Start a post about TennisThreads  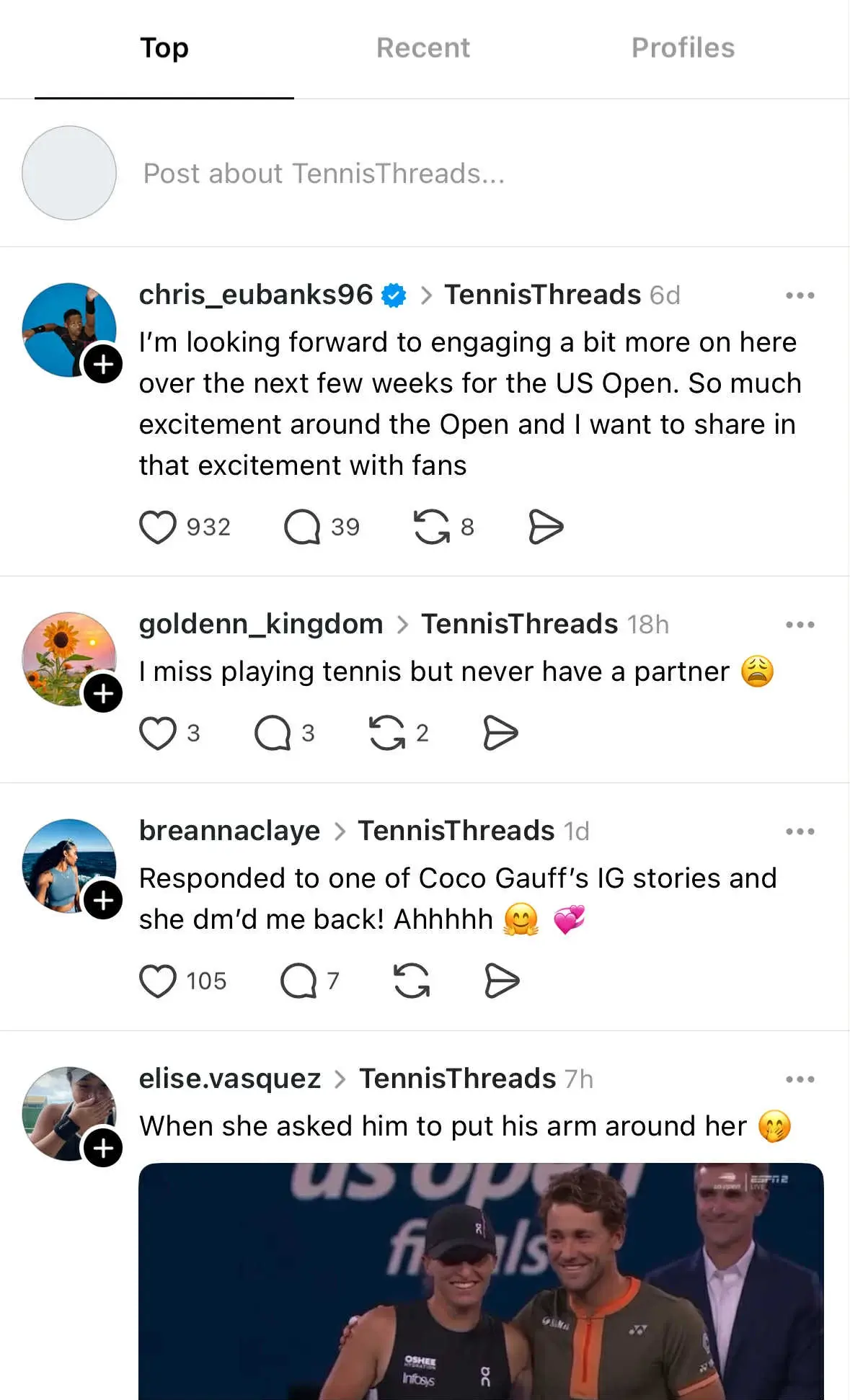[x=324, y=174]
